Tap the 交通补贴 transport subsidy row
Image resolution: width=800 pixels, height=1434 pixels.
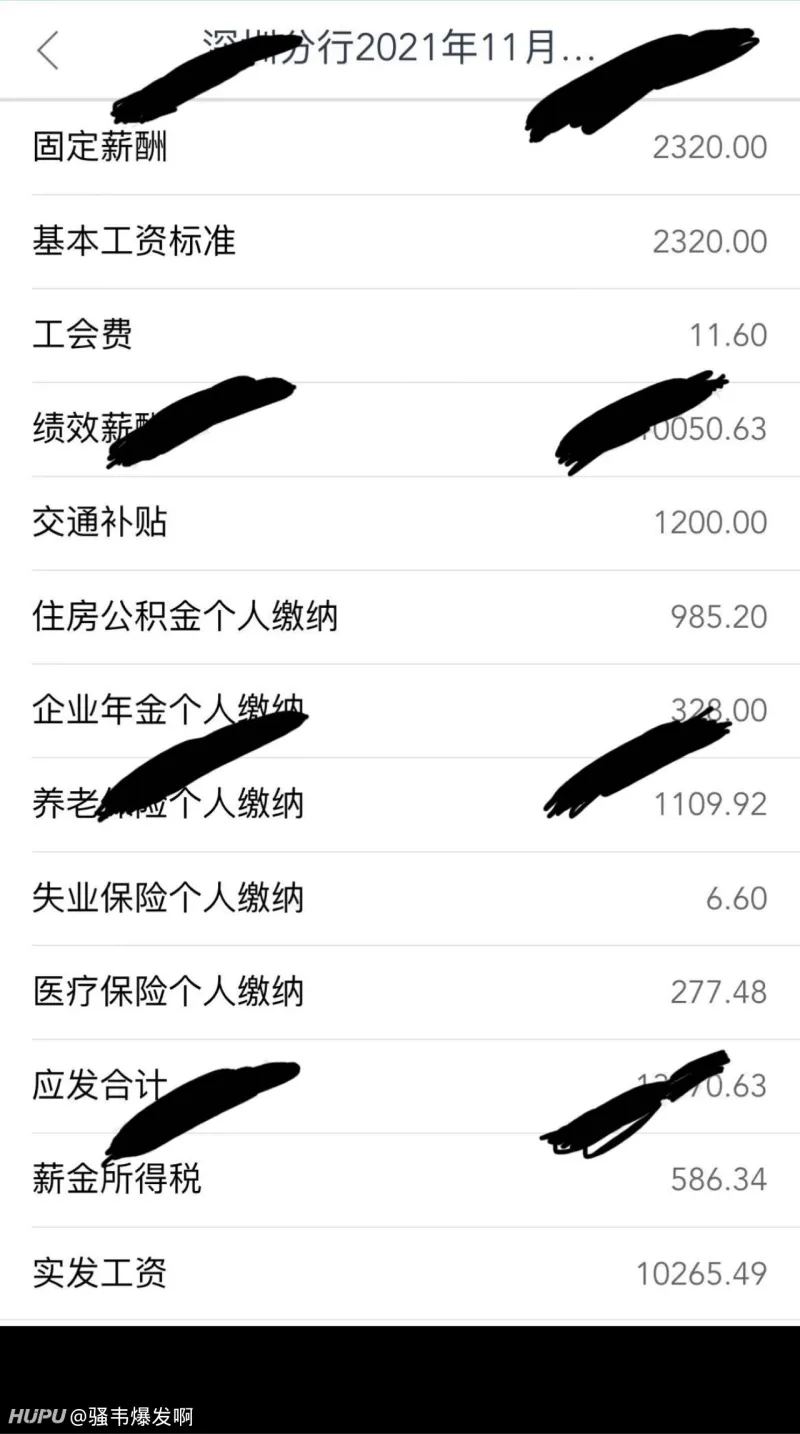coord(100,522)
